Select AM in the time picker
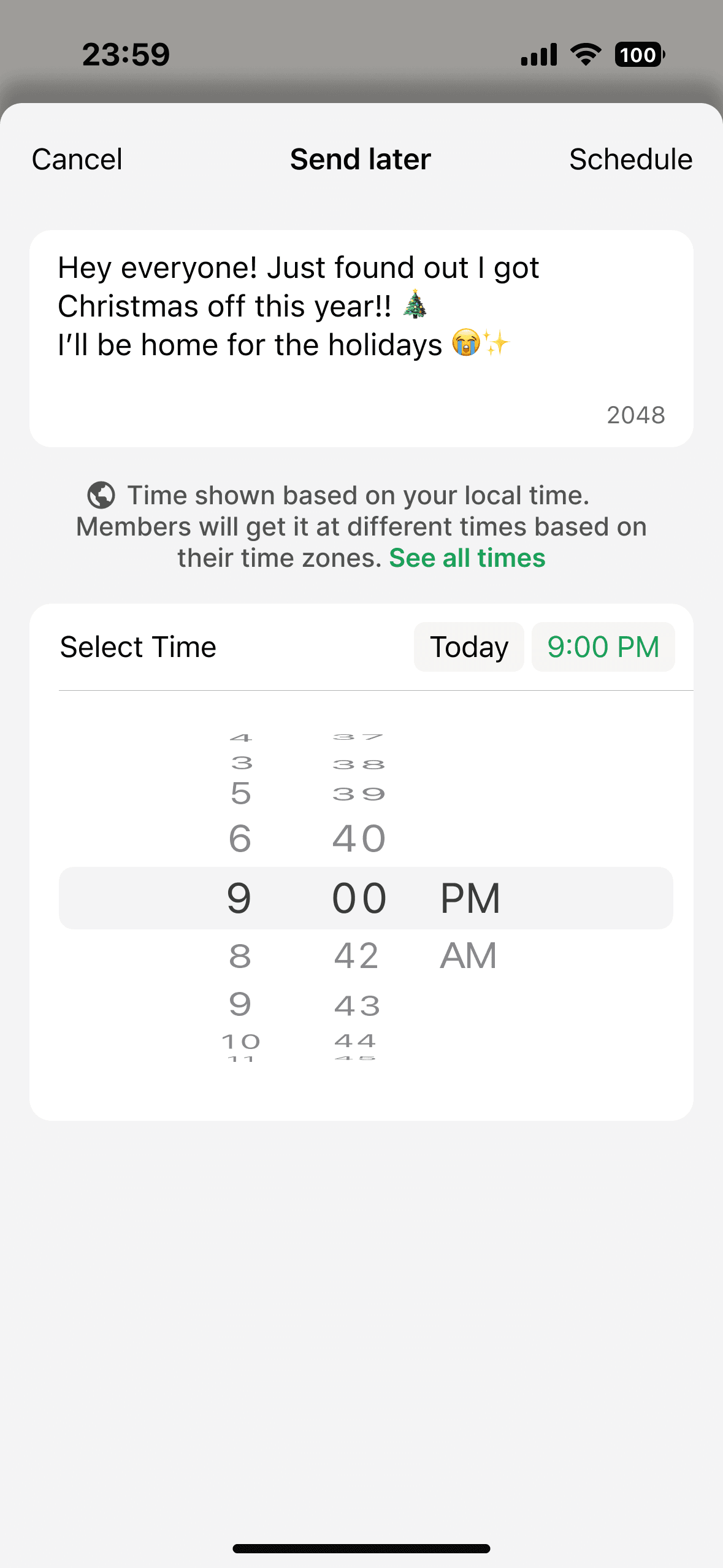The image size is (723, 1568). 468,956
